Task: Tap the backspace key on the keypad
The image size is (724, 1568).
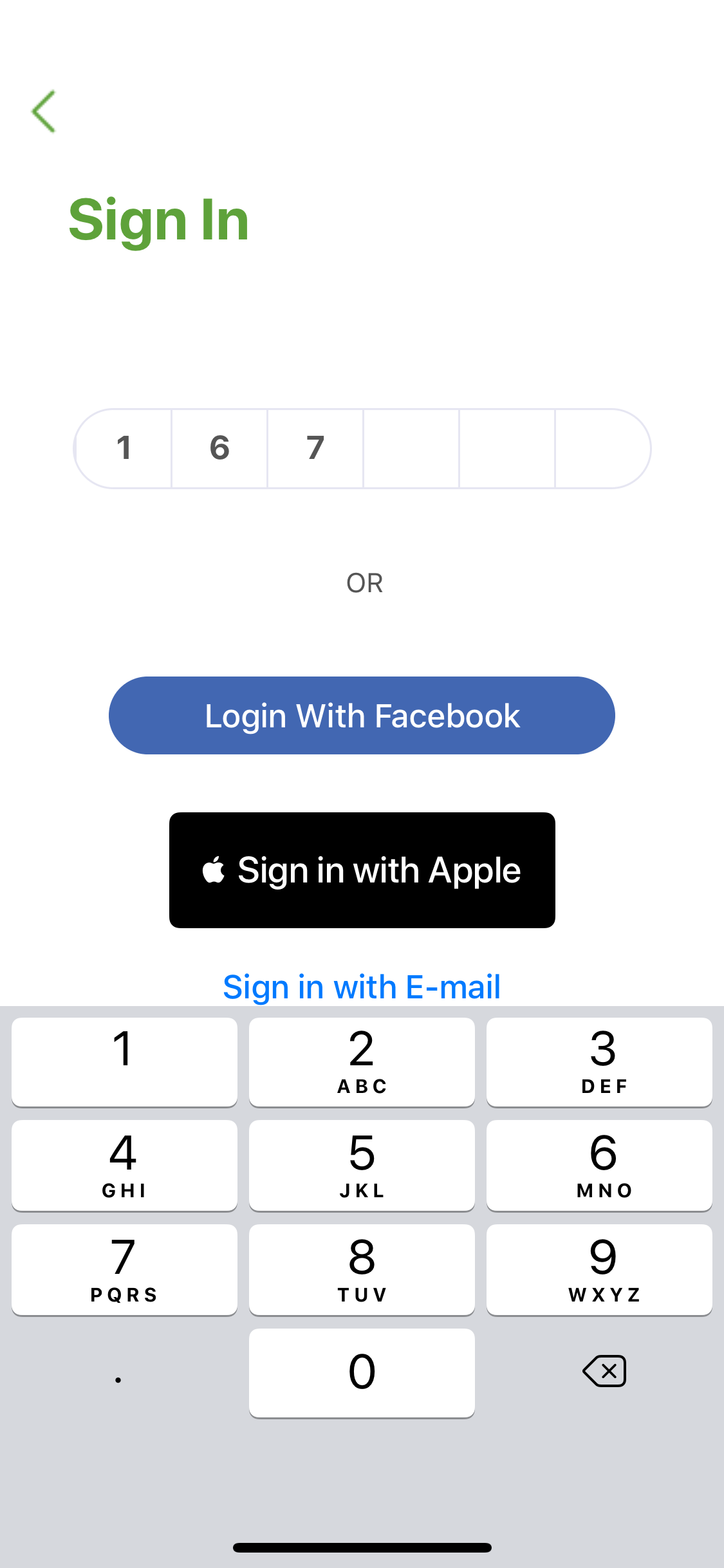Action: [604, 1371]
